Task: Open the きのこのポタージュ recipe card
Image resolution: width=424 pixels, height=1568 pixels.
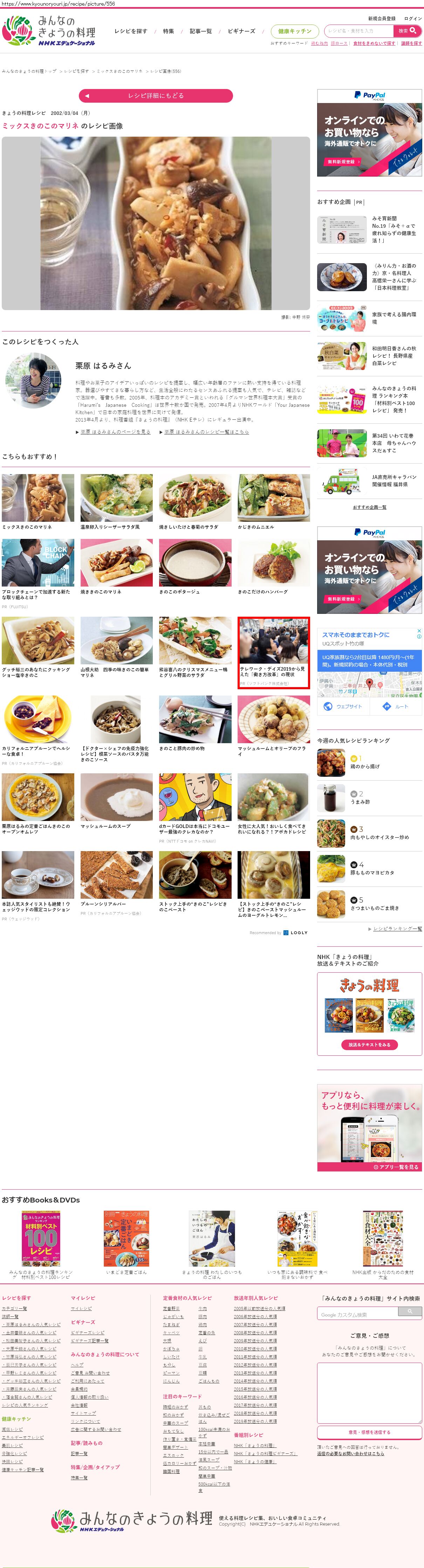Action: point(195,567)
